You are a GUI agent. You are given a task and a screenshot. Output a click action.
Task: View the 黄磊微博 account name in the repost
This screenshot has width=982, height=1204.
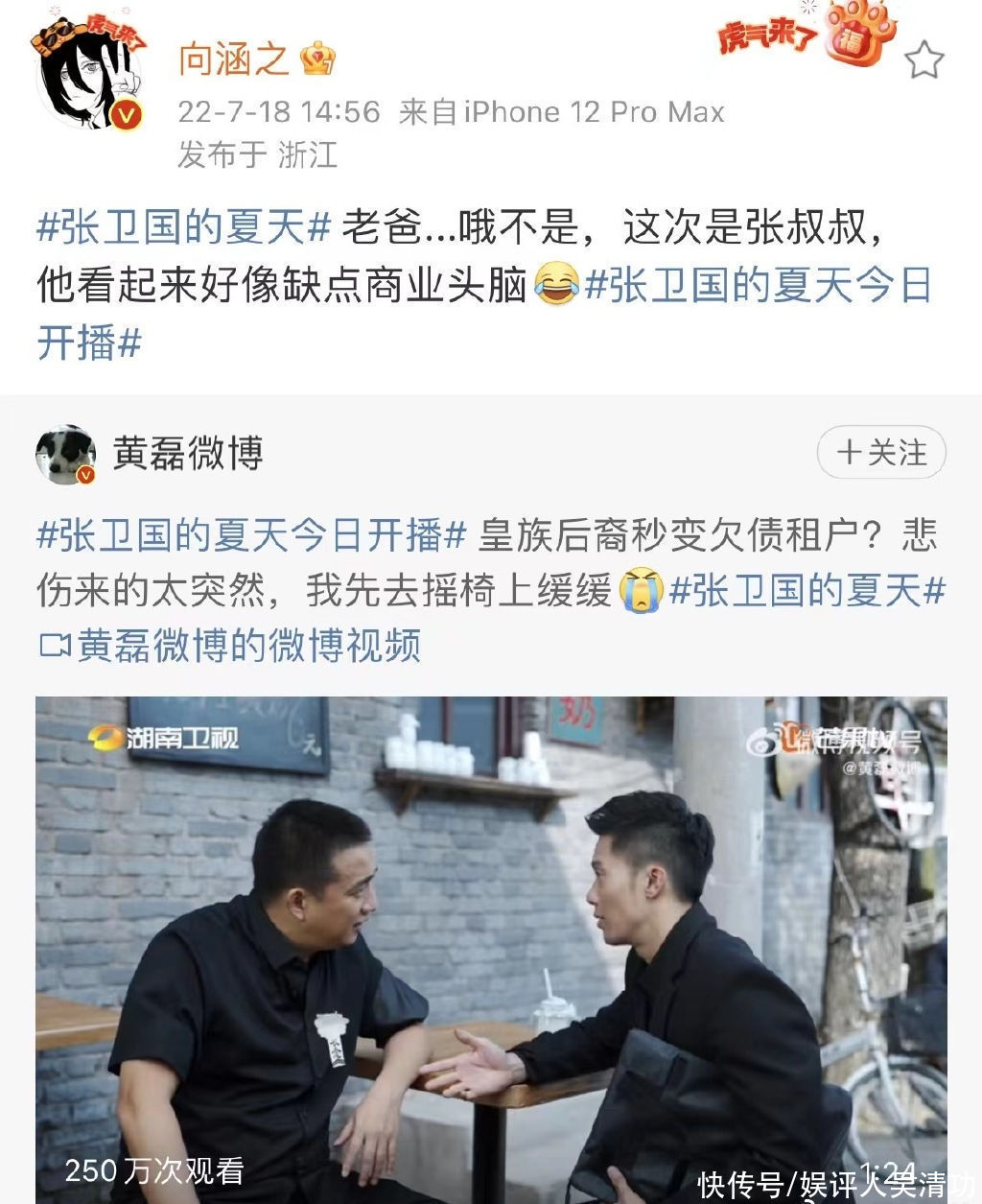(x=188, y=454)
